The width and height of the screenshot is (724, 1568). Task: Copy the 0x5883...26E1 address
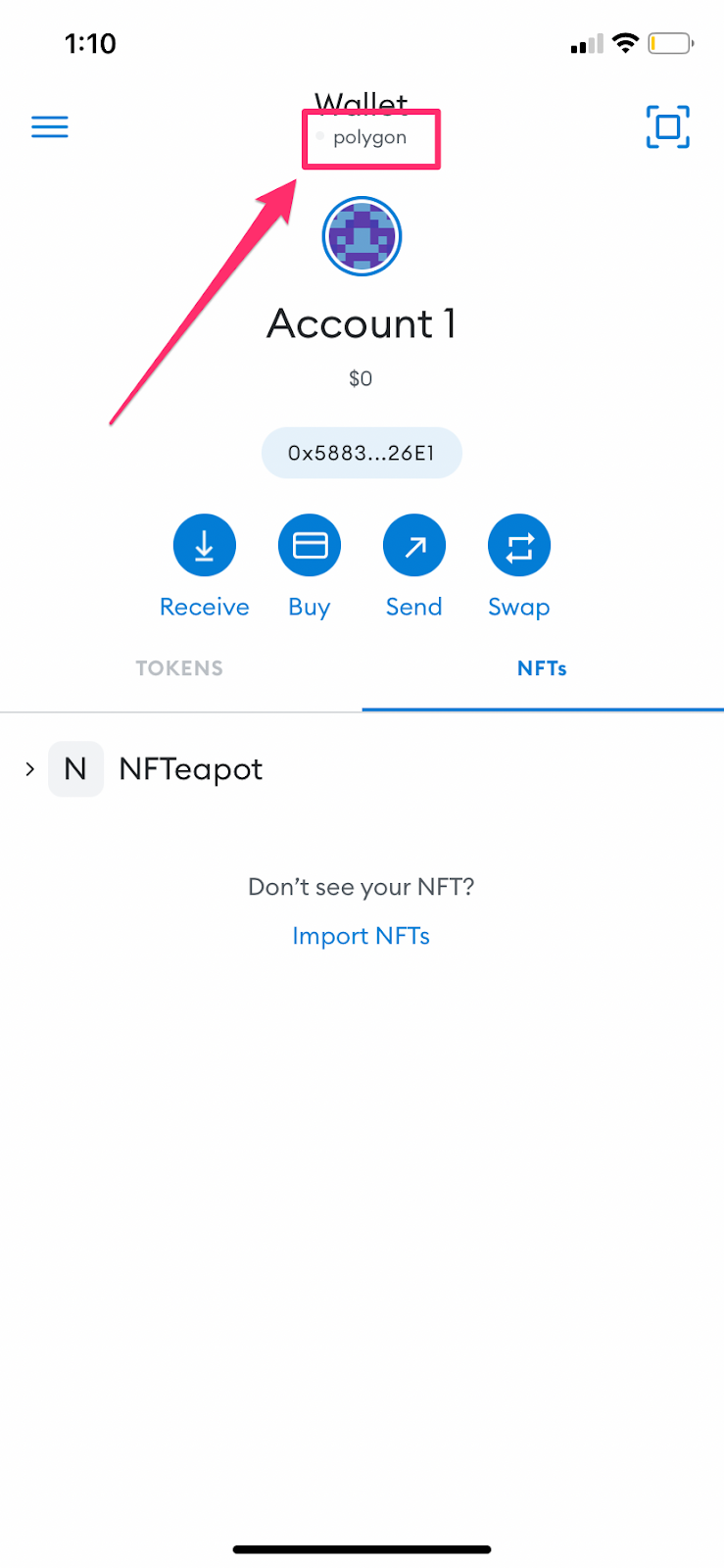click(362, 453)
